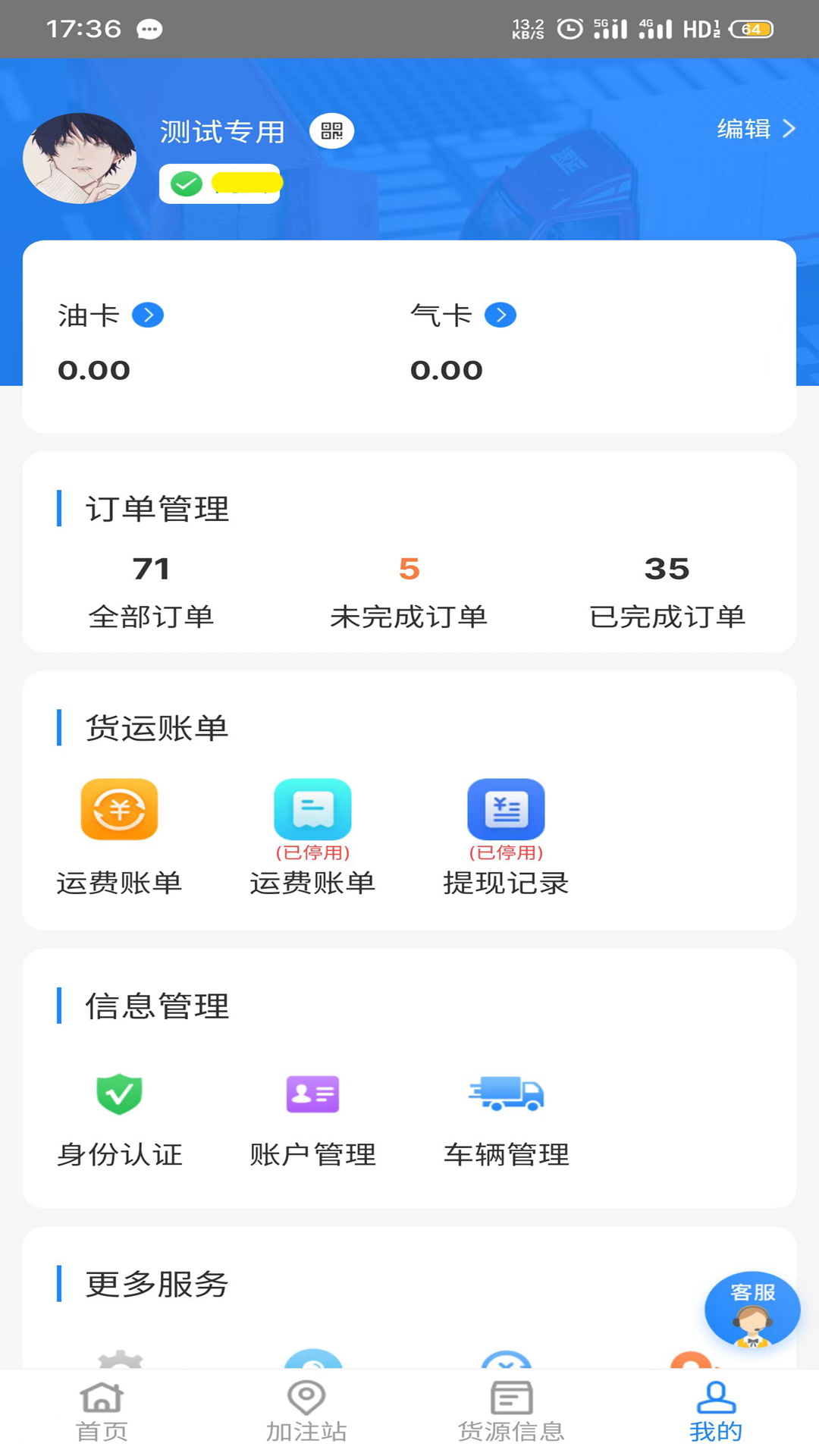Screen dimensions: 819x1456
Task: Select the 身份认证 green shield icon
Action: click(119, 1094)
